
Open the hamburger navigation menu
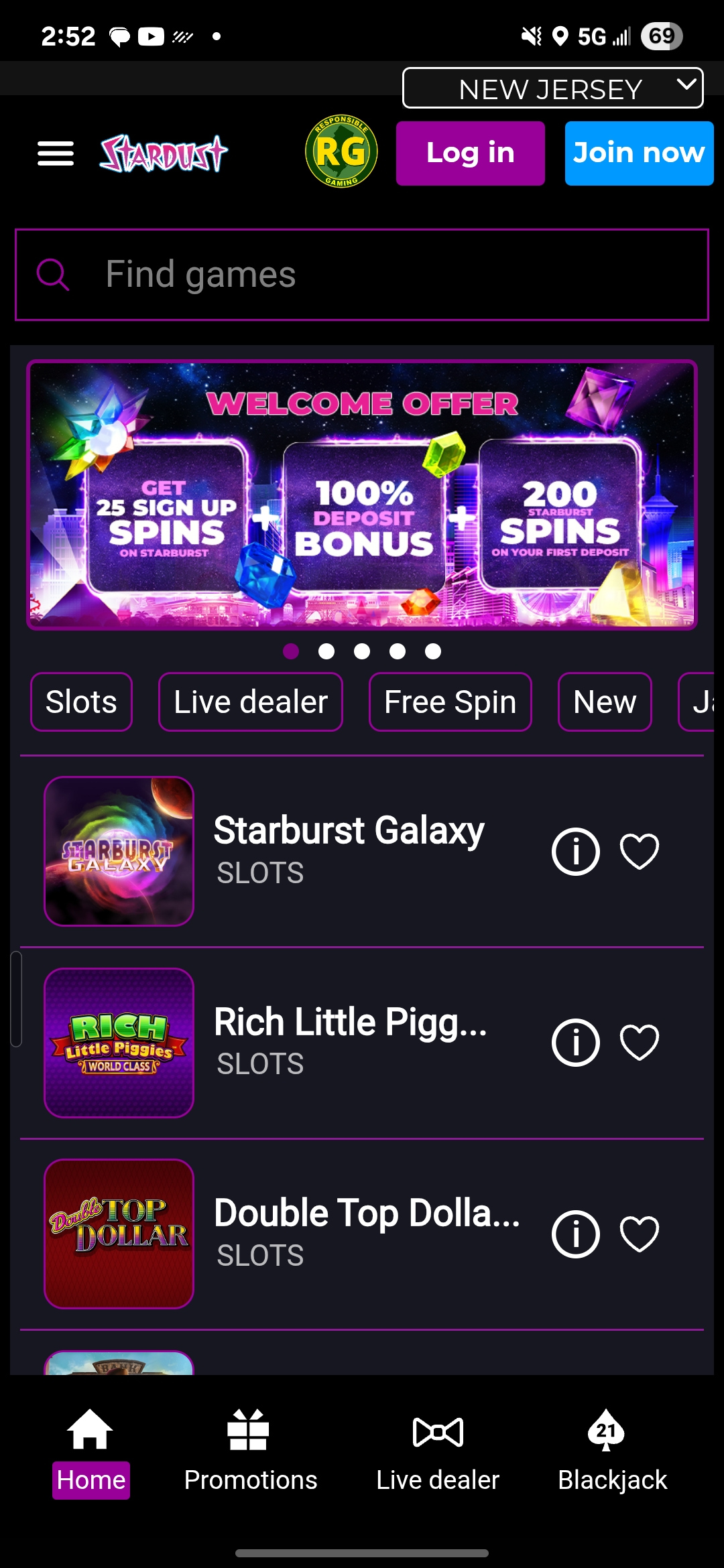pyautogui.click(x=56, y=153)
